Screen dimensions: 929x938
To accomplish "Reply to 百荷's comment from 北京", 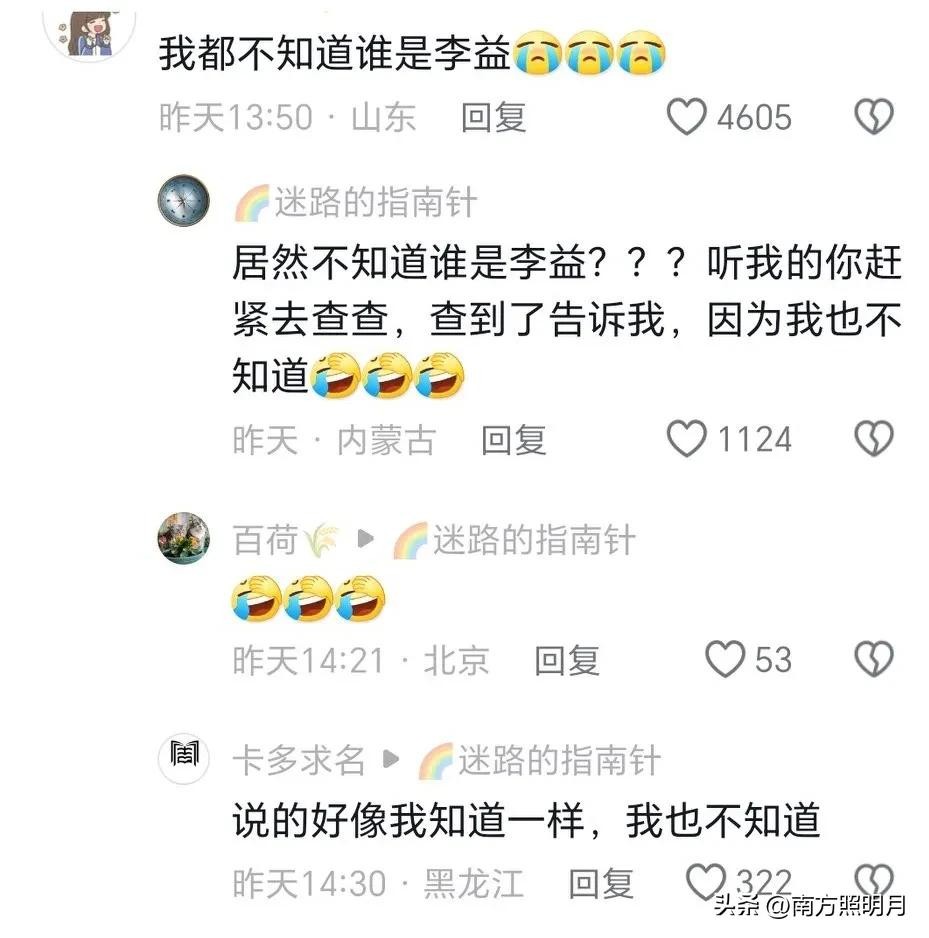I will point(566,659).
